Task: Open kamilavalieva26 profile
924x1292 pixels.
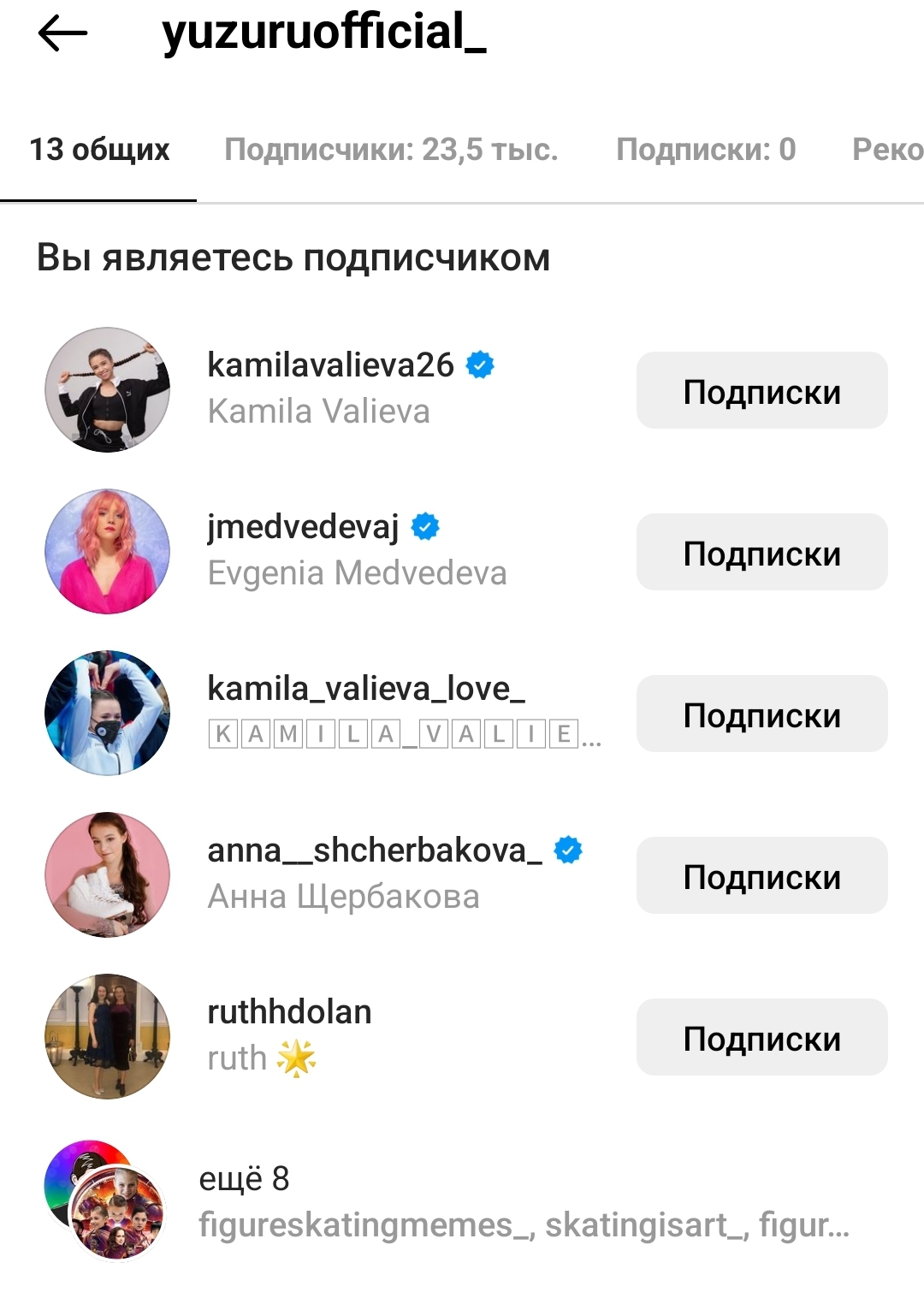Action: [330, 366]
